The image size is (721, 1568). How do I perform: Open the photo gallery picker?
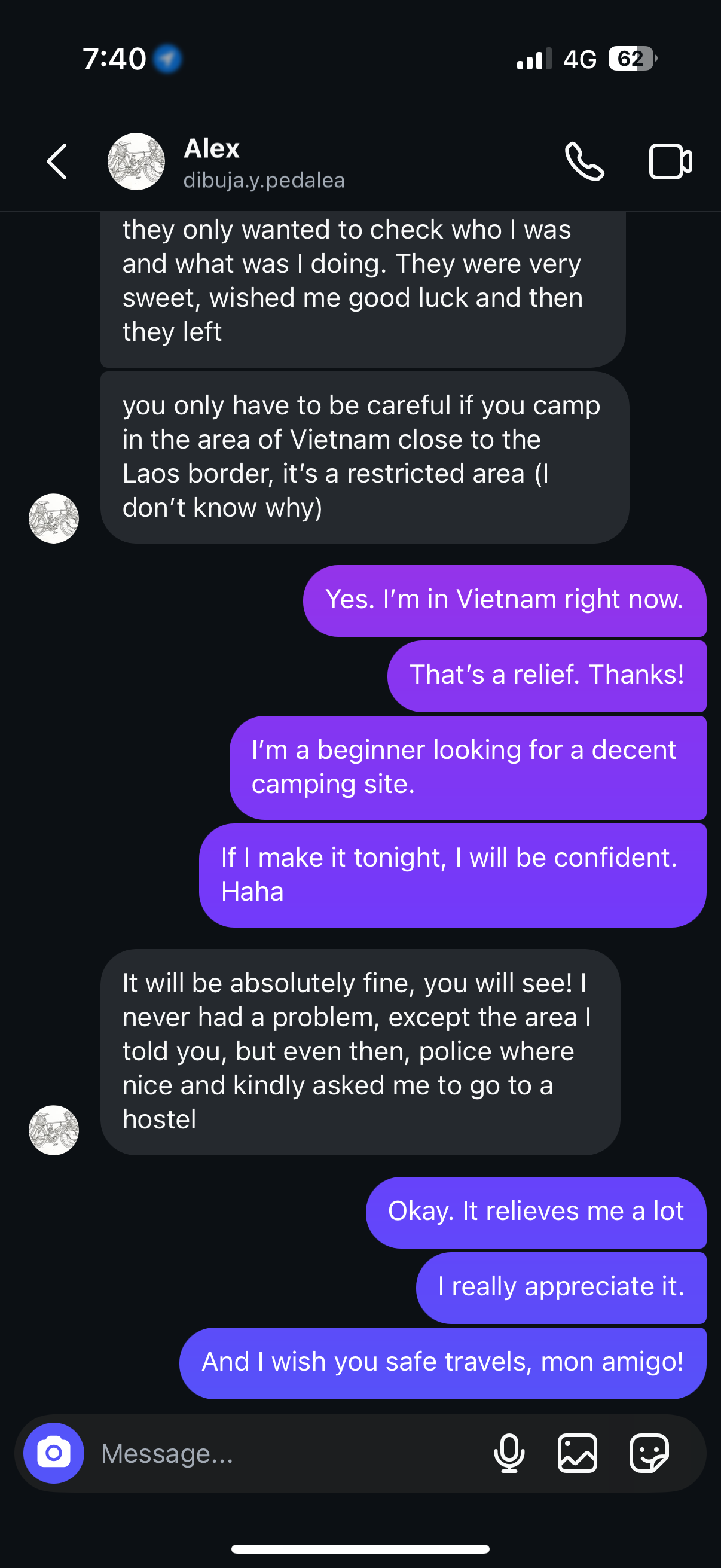point(578,1454)
